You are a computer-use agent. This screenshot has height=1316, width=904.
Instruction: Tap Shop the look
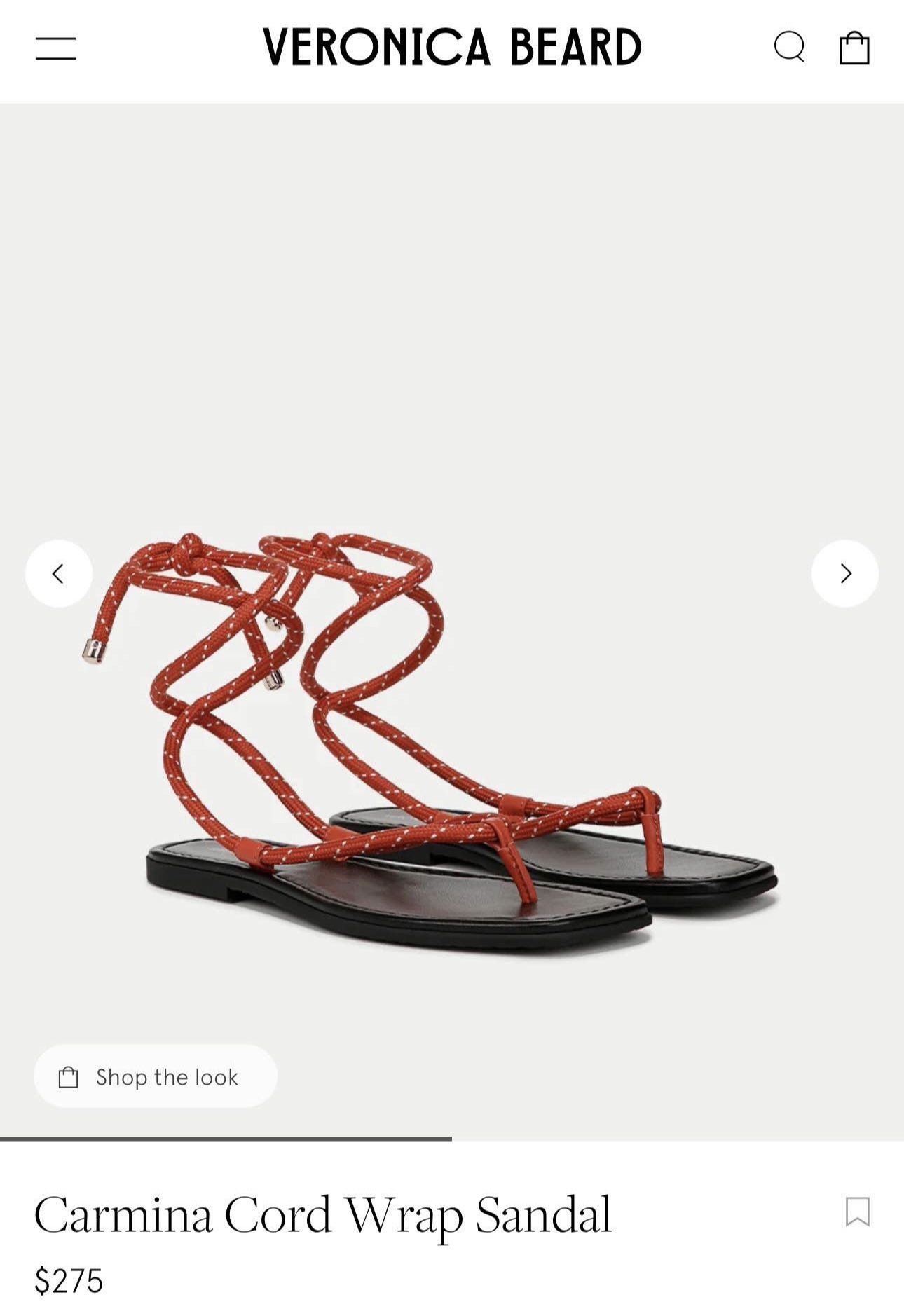[156, 1076]
